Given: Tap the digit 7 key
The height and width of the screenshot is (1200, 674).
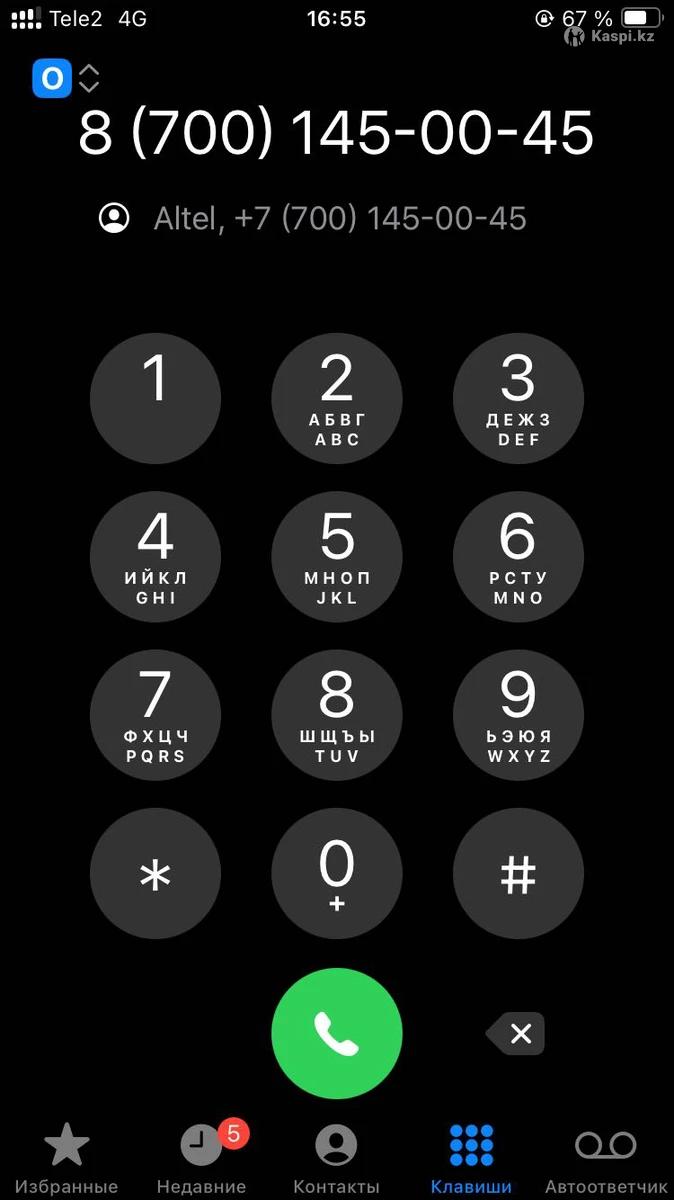Looking at the screenshot, I should point(155,715).
